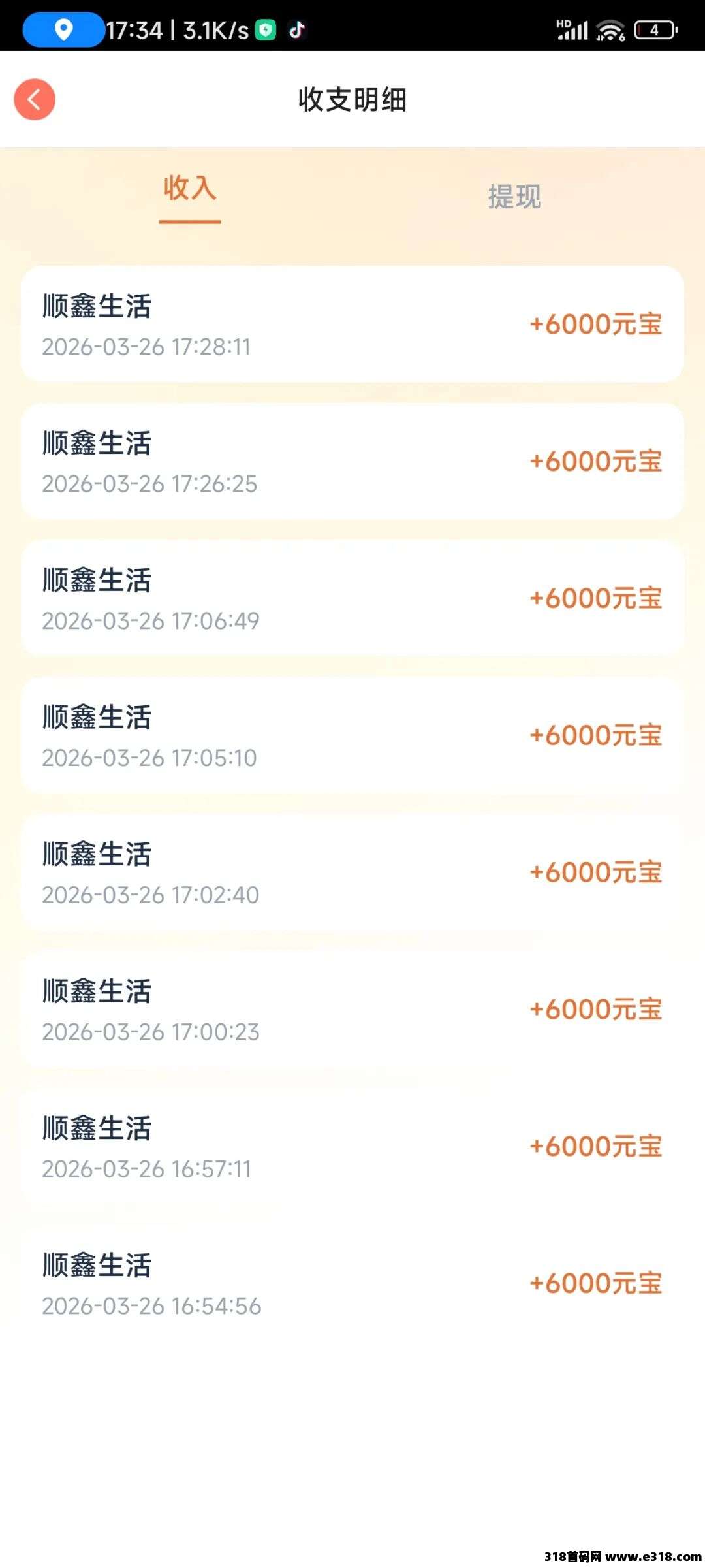Tap the 收支明细 page title
Image resolution: width=705 pixels, height=1568 pixels.
click(352, 99)
